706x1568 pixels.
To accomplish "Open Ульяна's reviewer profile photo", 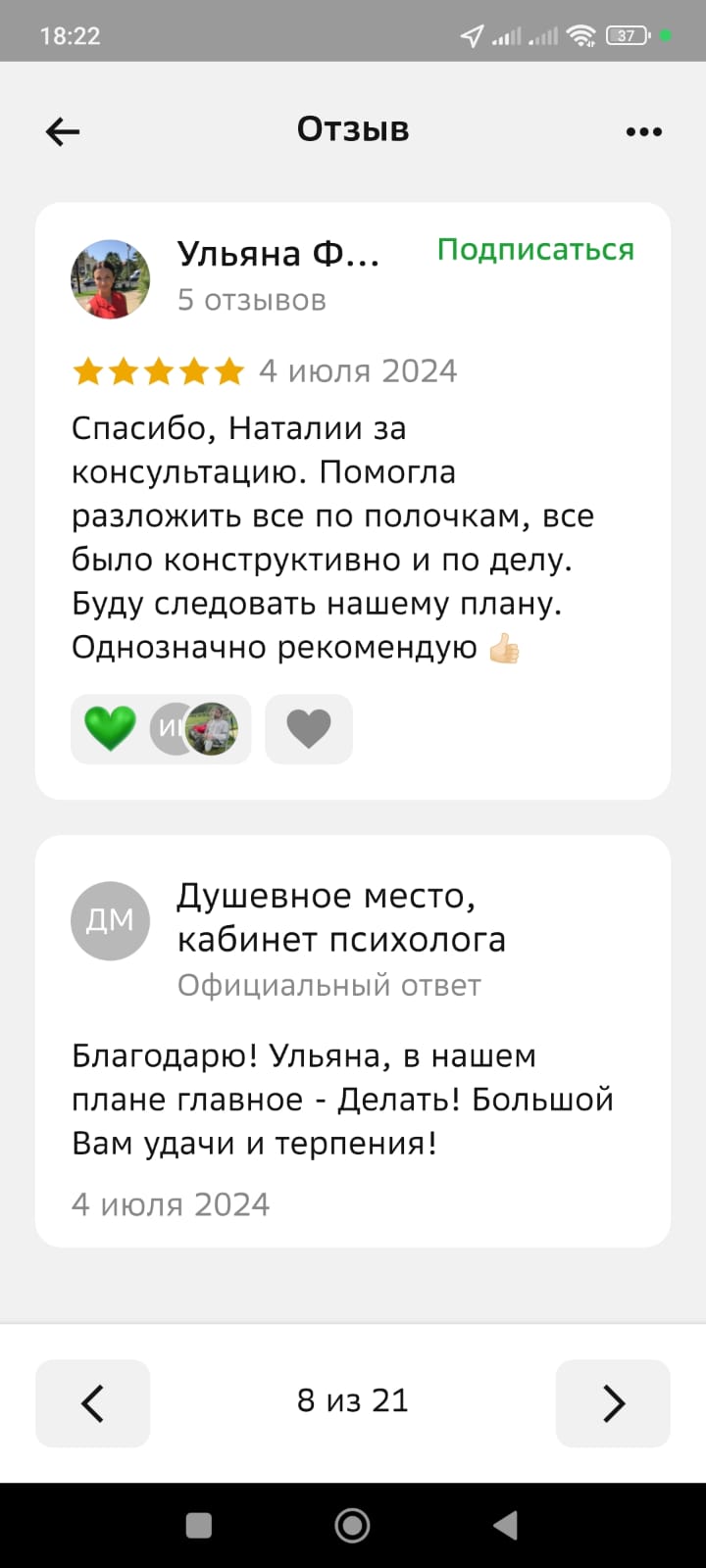I will [111, 279].
